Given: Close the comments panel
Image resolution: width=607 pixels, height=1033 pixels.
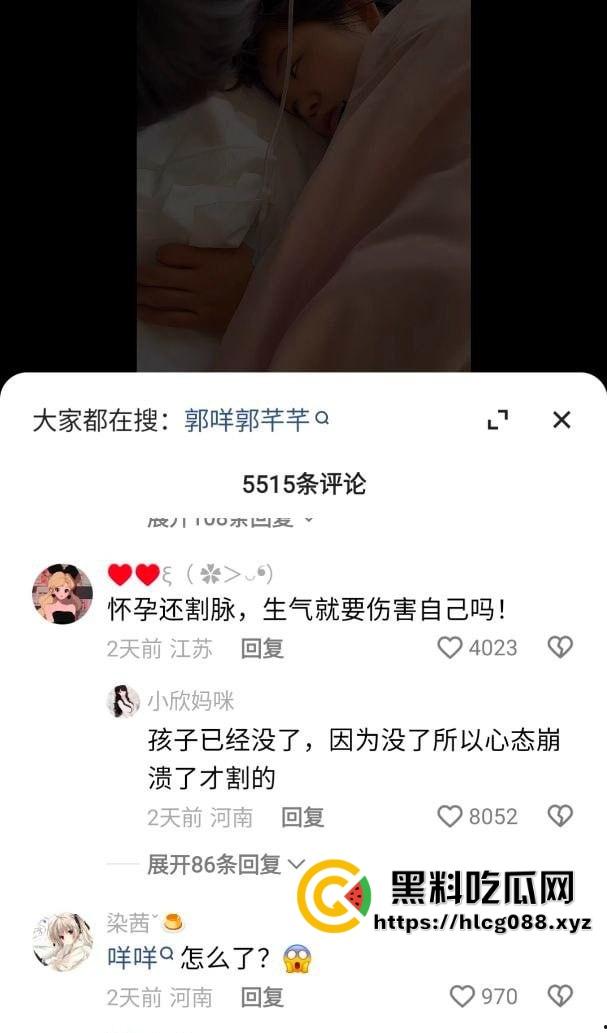Looking at the screenshot, I should point(561,420).
